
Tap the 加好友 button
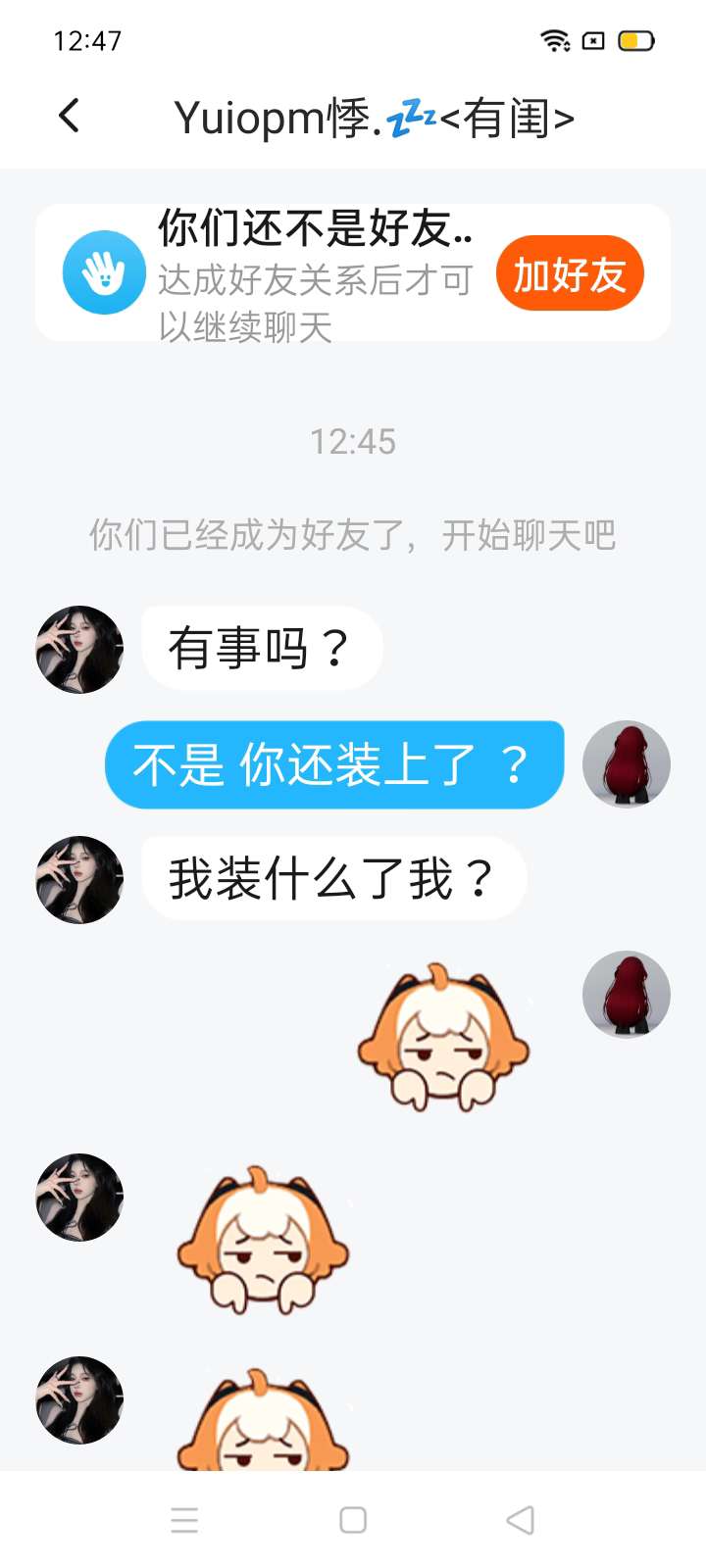(570, 273)
